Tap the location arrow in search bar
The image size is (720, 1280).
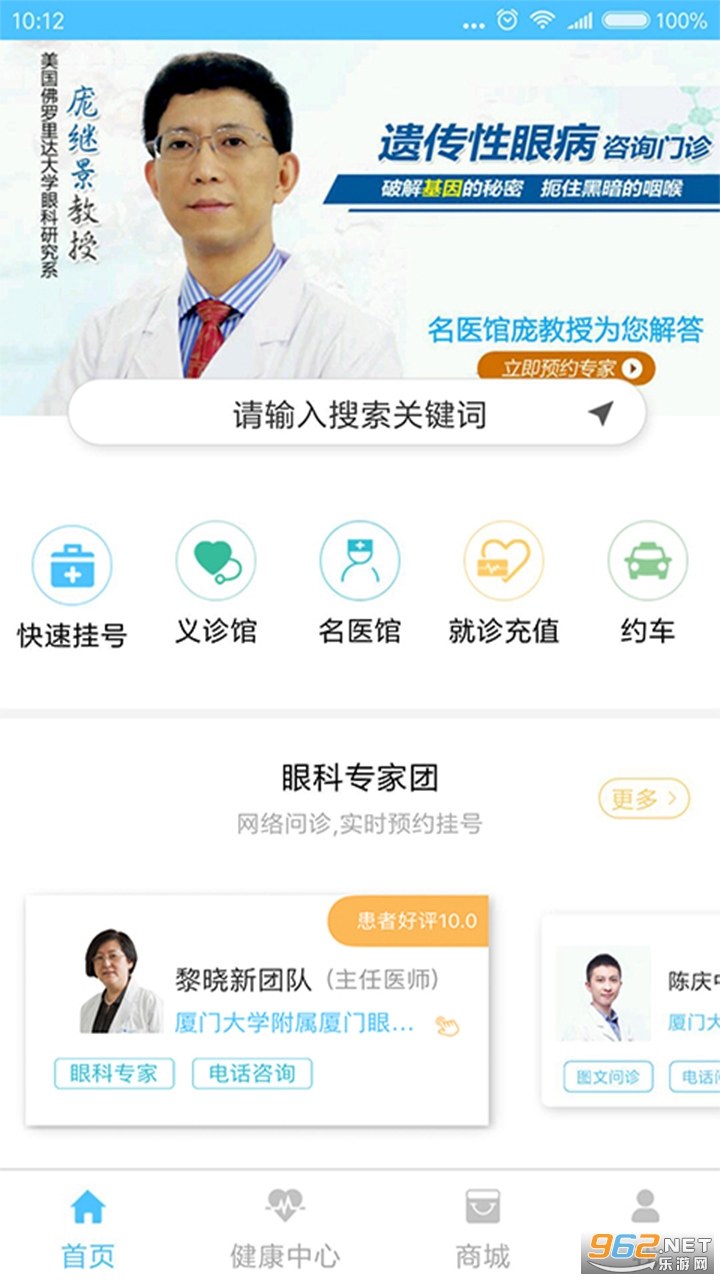[x=600, y=413]
